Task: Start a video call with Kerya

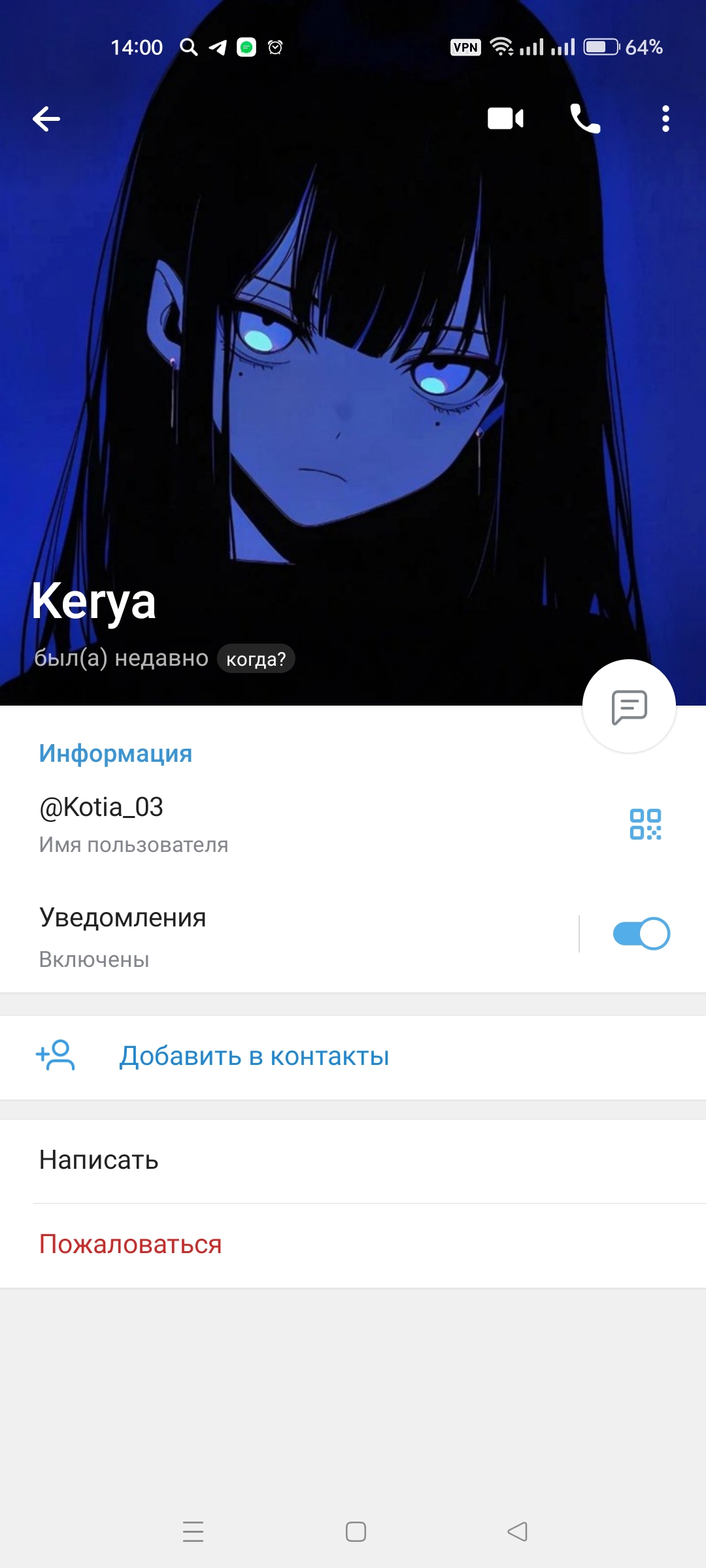Action: [505, 119]
